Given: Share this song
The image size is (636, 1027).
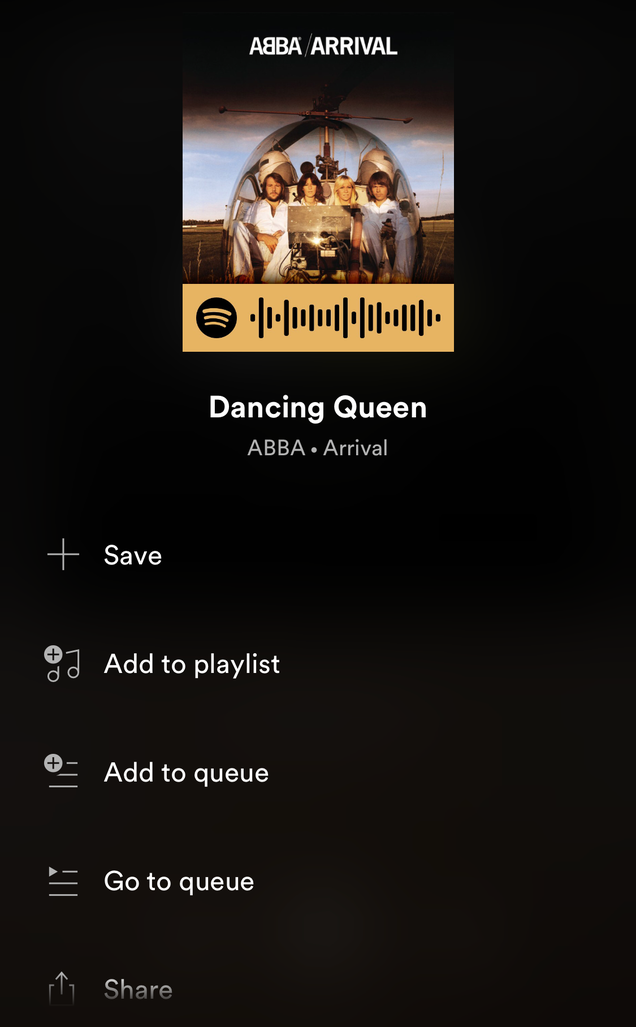Looking at the screenshot, I should [x=137, y=990].
